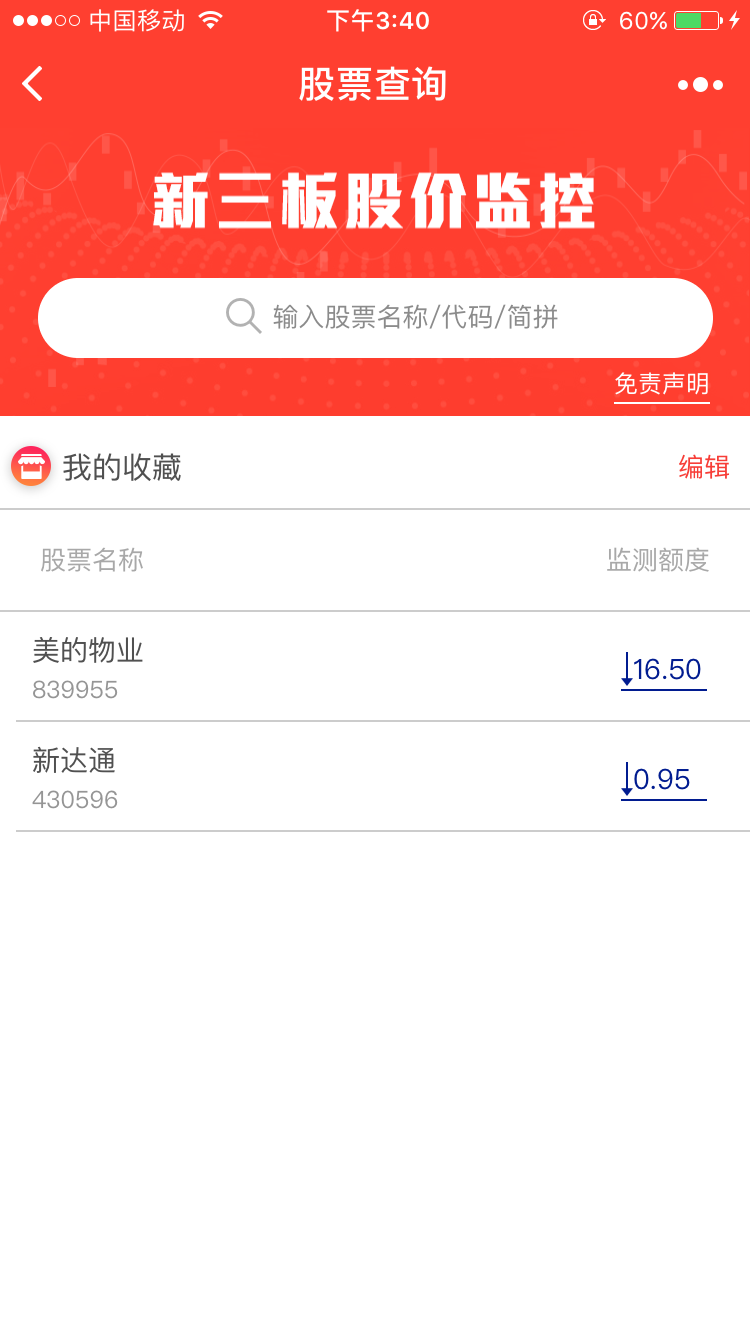This screenshot has width=750, height=1334.
Task: Open the three-dot more options menu
Action: tap(700, 85)
